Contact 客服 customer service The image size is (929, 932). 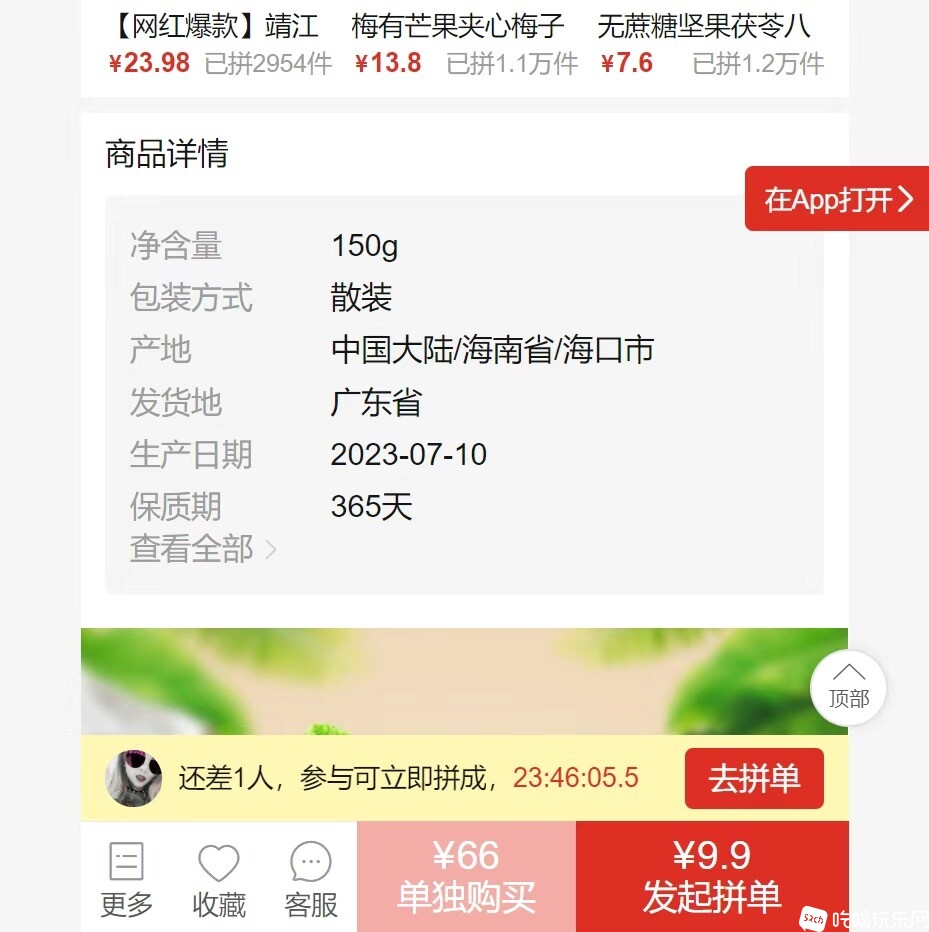point(311,878)
